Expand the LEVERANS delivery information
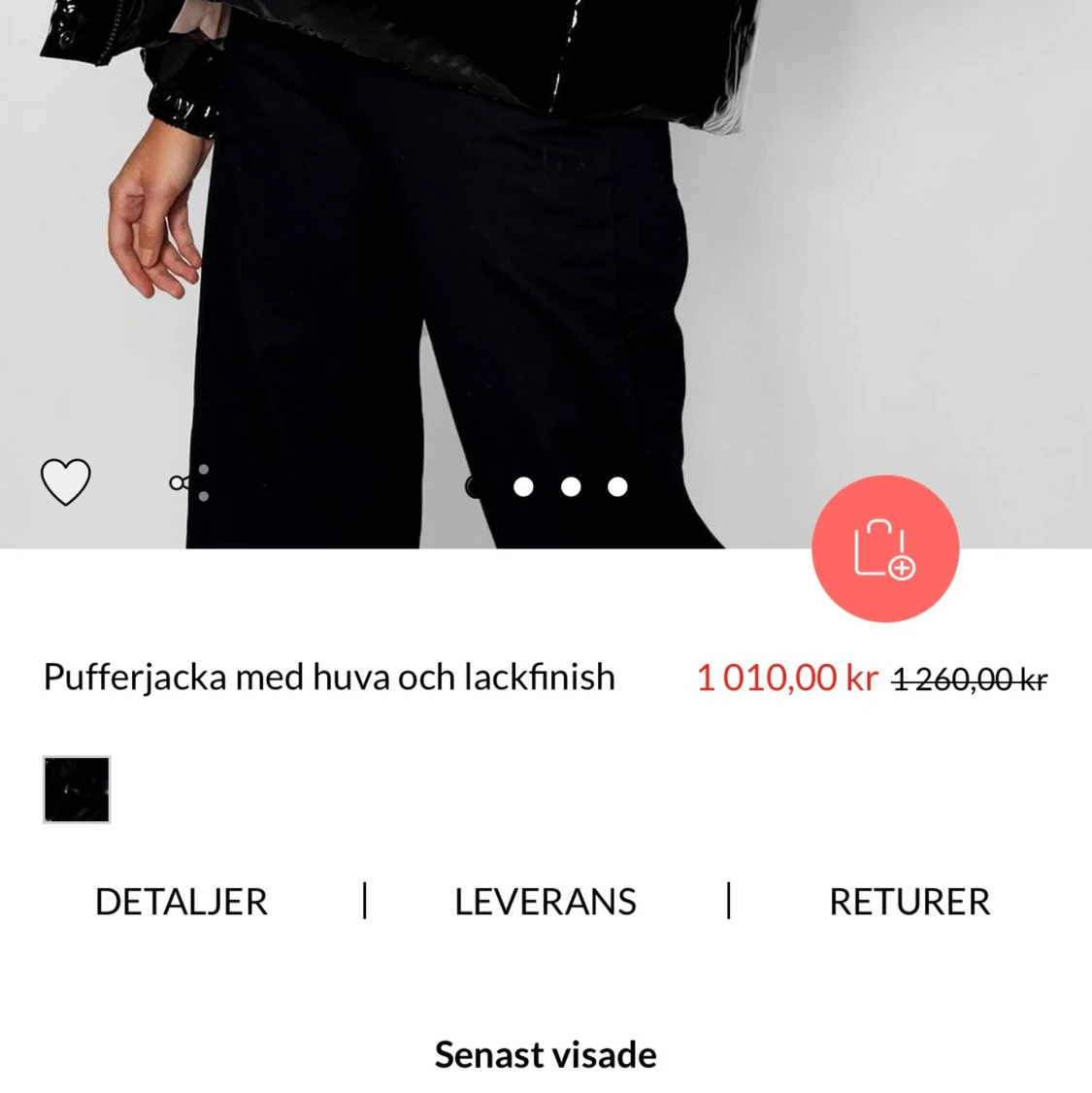The height and width of the screenshot is (1093, 1092). click(545, 901)
